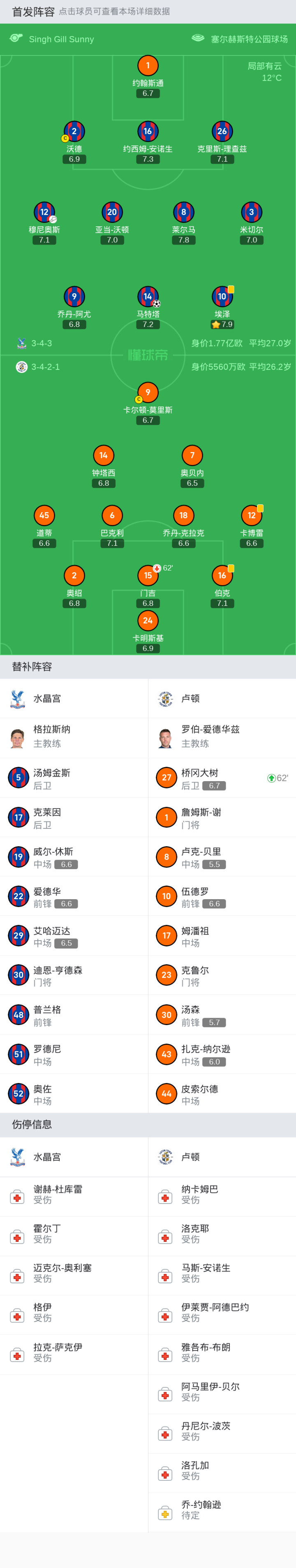This screenshot has height=1568, width=296.
Task: Open substitute 桥冈大树's row
Action: 222,778
